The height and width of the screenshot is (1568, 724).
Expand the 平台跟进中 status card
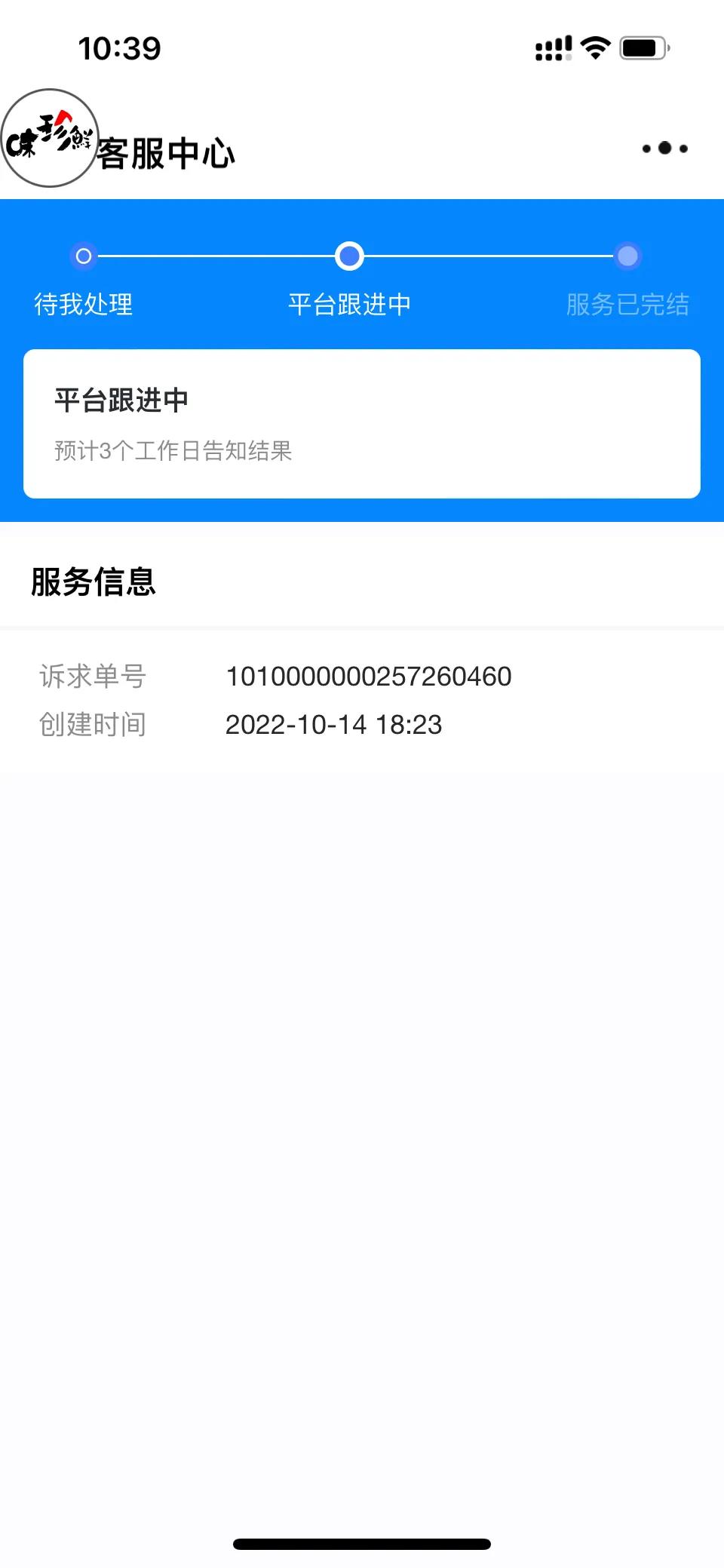click(362, 422)
